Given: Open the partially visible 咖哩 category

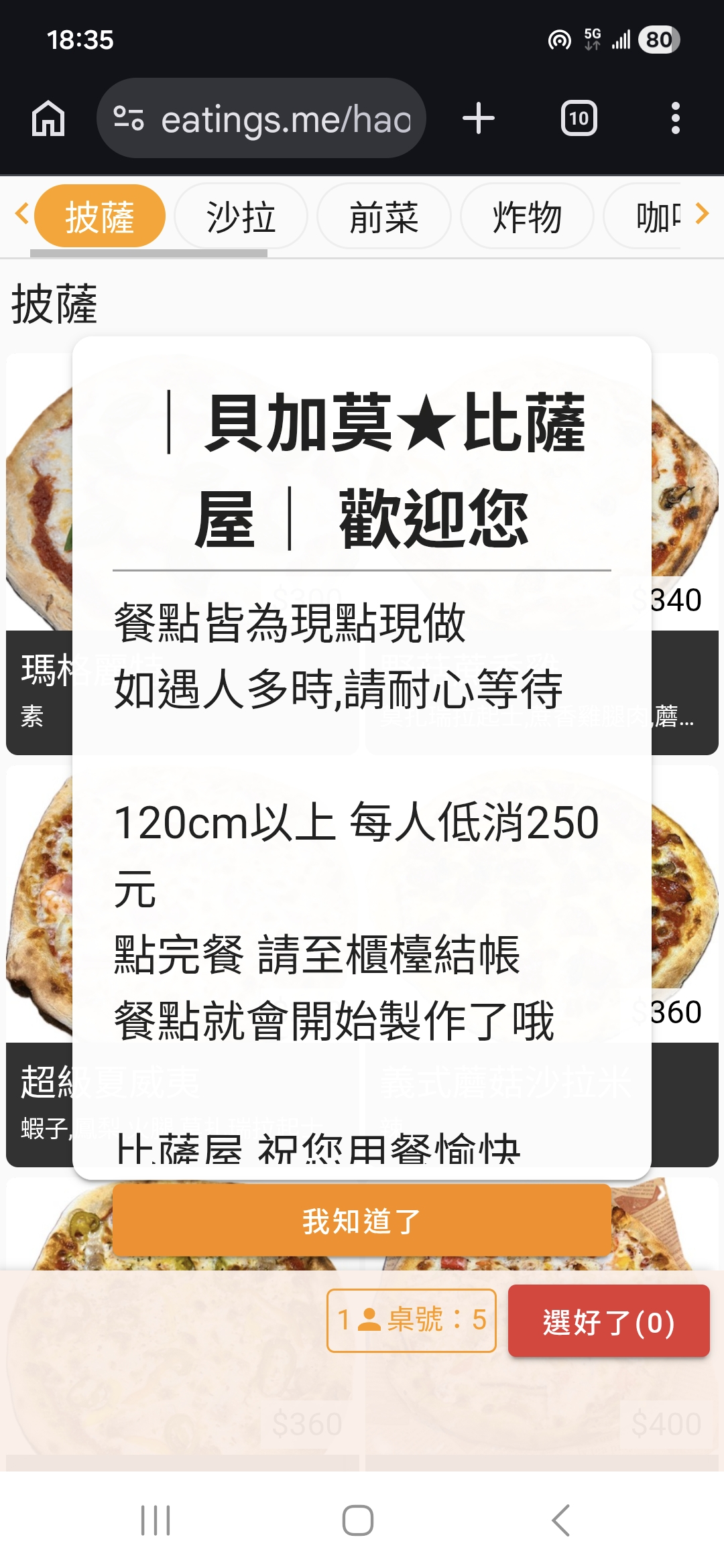Looking at the screenshot, I should tap(660, 216).
